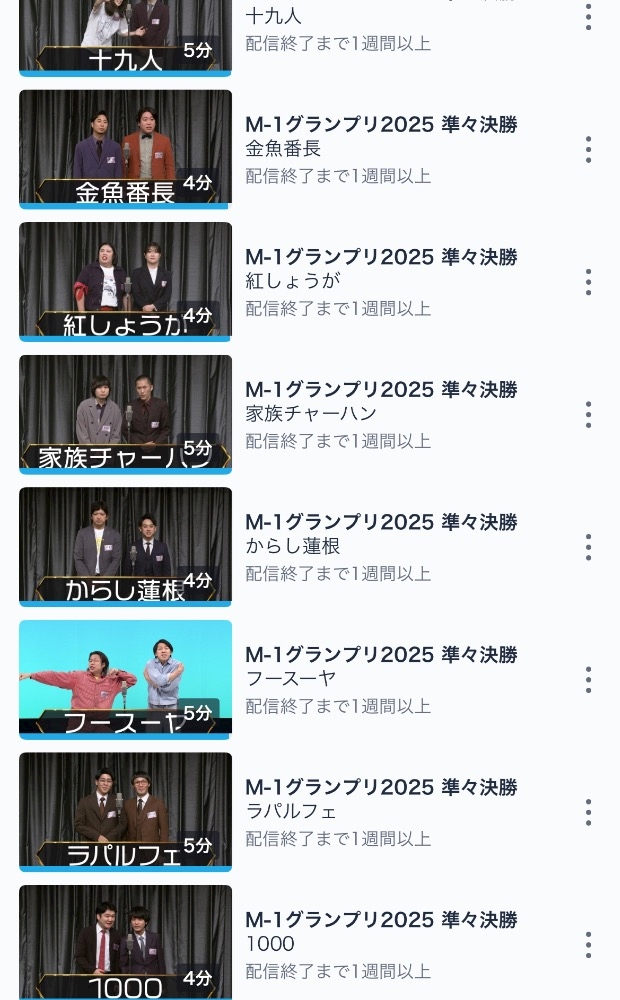Open the からし蓮根 video
Viewport: 620px width, 1000px height.
(125, 546)
